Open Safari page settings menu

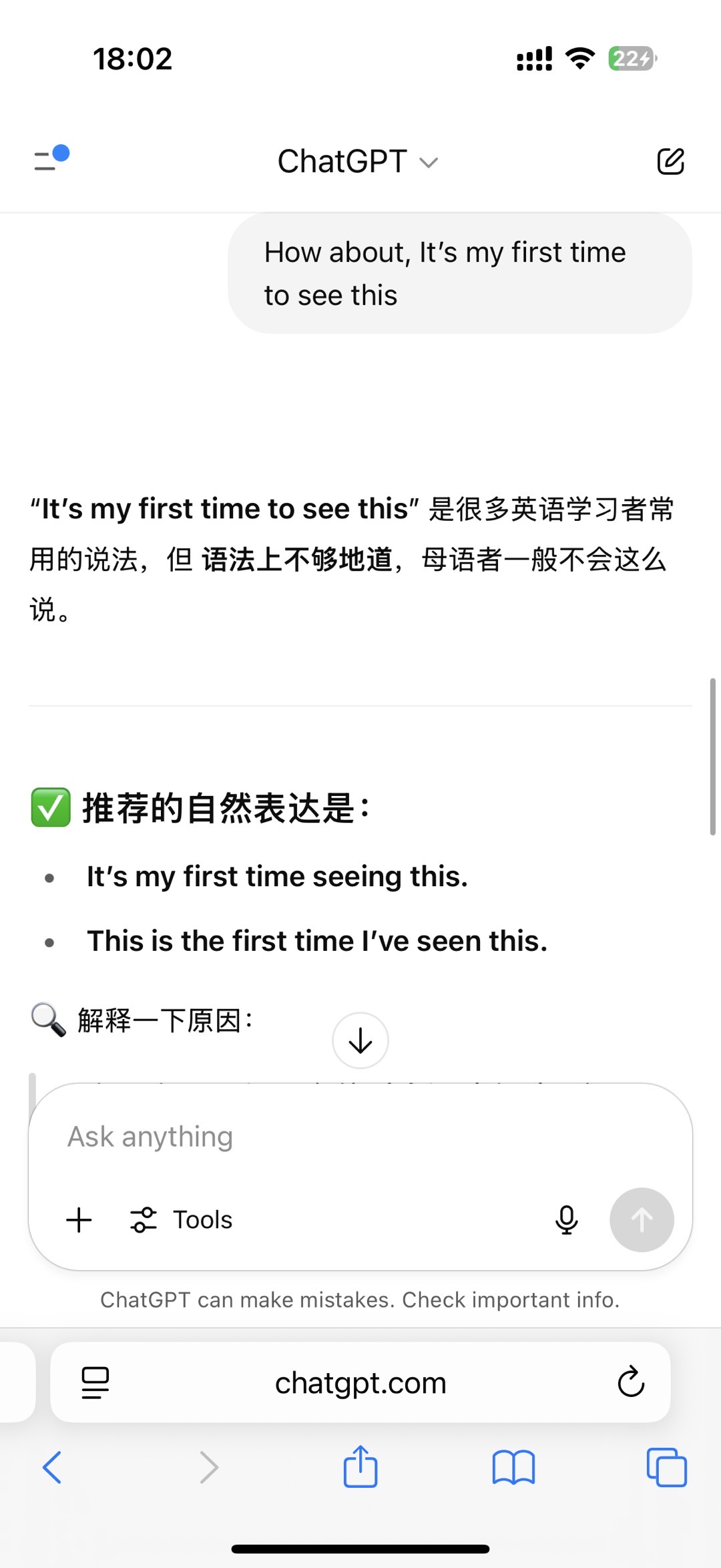95,1382
